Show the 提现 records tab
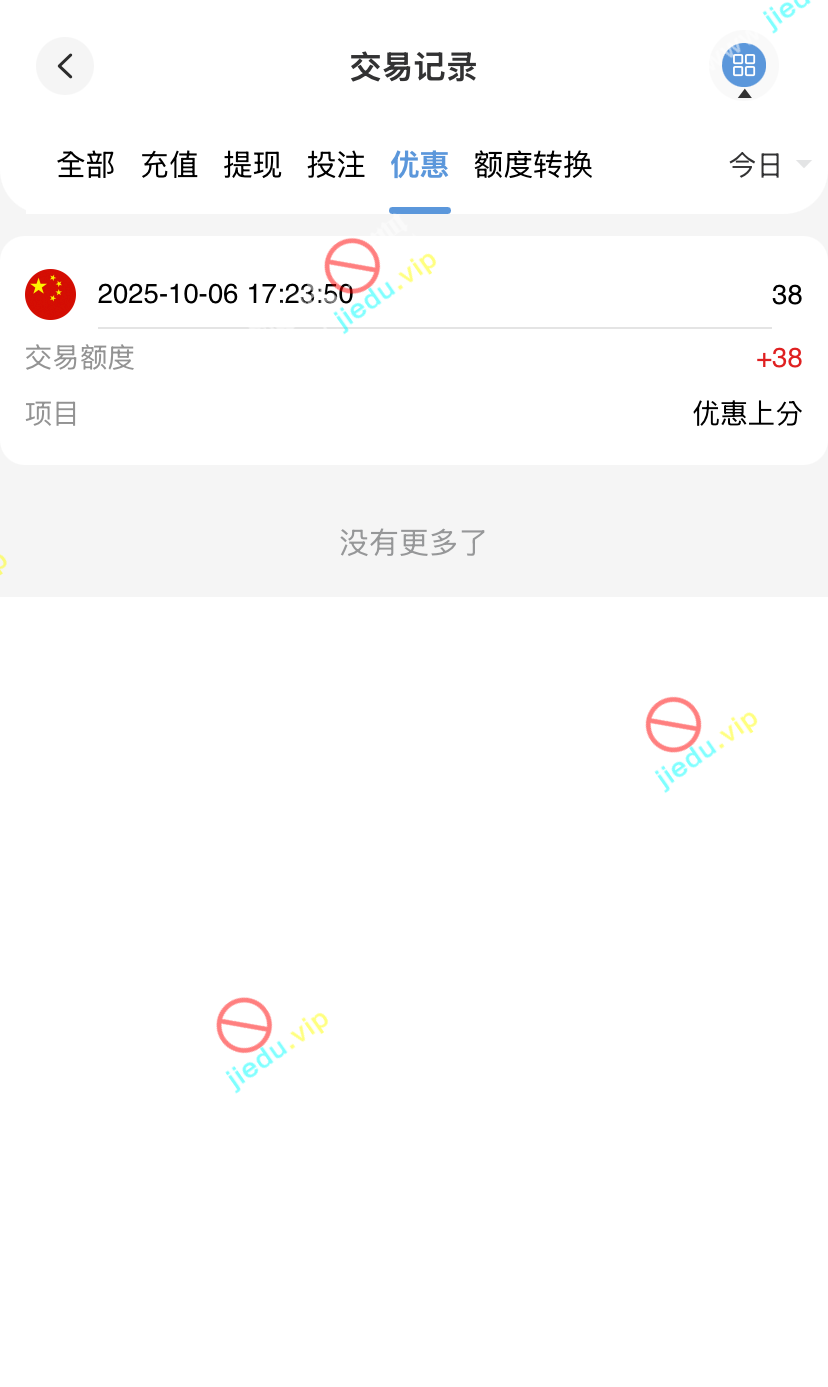828x1387 pixels. point(252,164)
